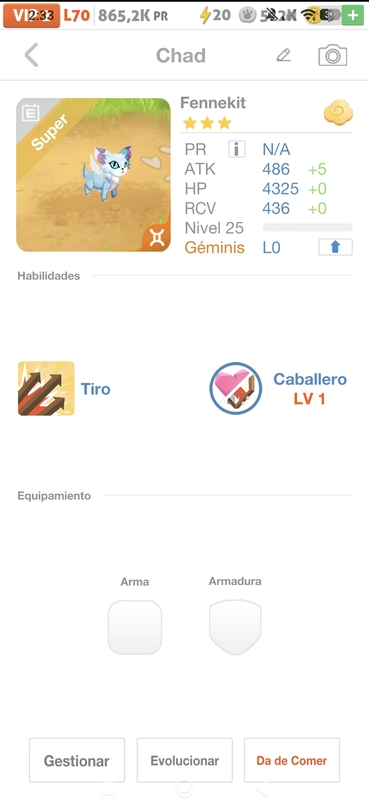
Task: Go back with the top-left arrow
Action: [x=32, y=55]
